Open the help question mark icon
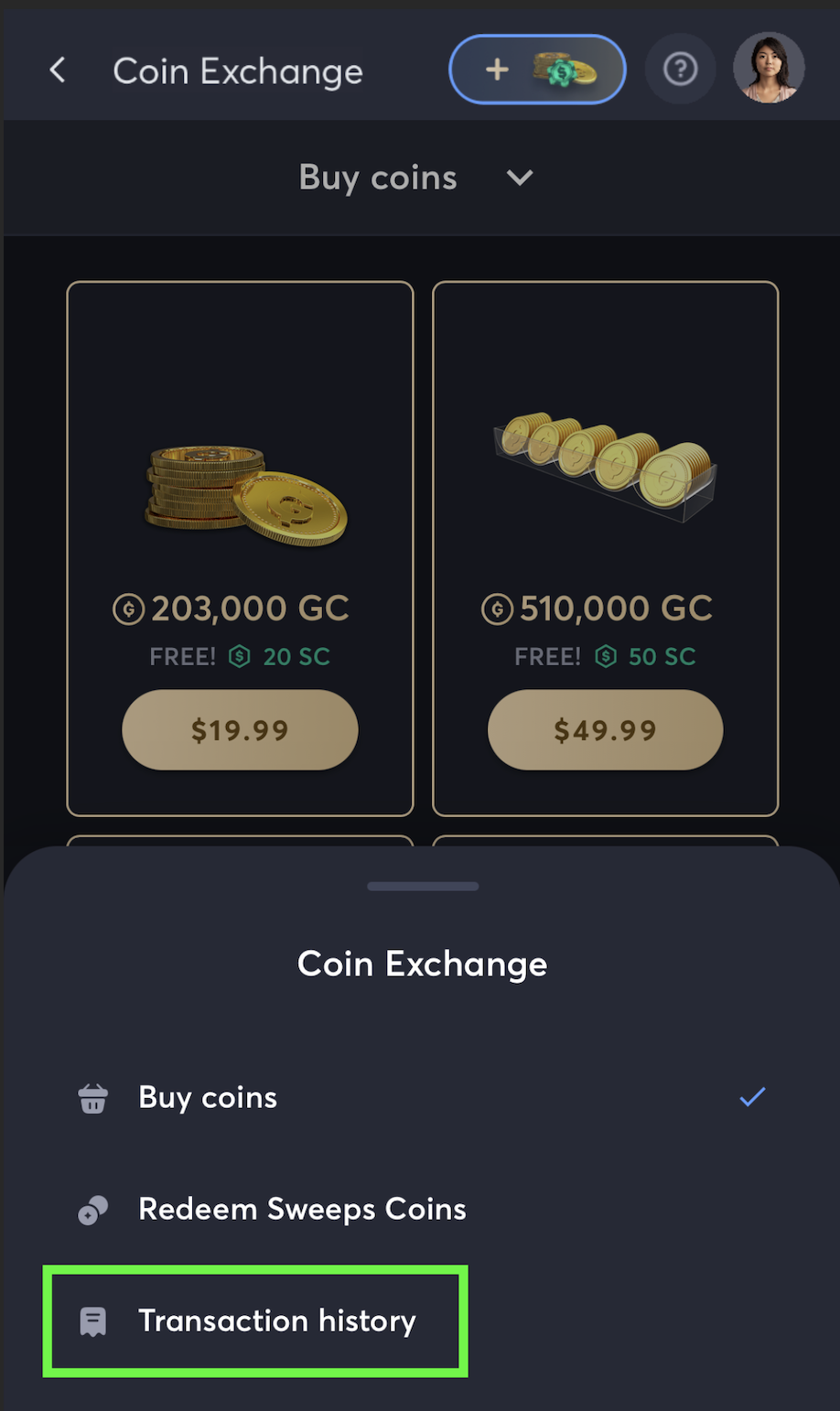This screenshot has width=840, height=1411. pos(680,70)
